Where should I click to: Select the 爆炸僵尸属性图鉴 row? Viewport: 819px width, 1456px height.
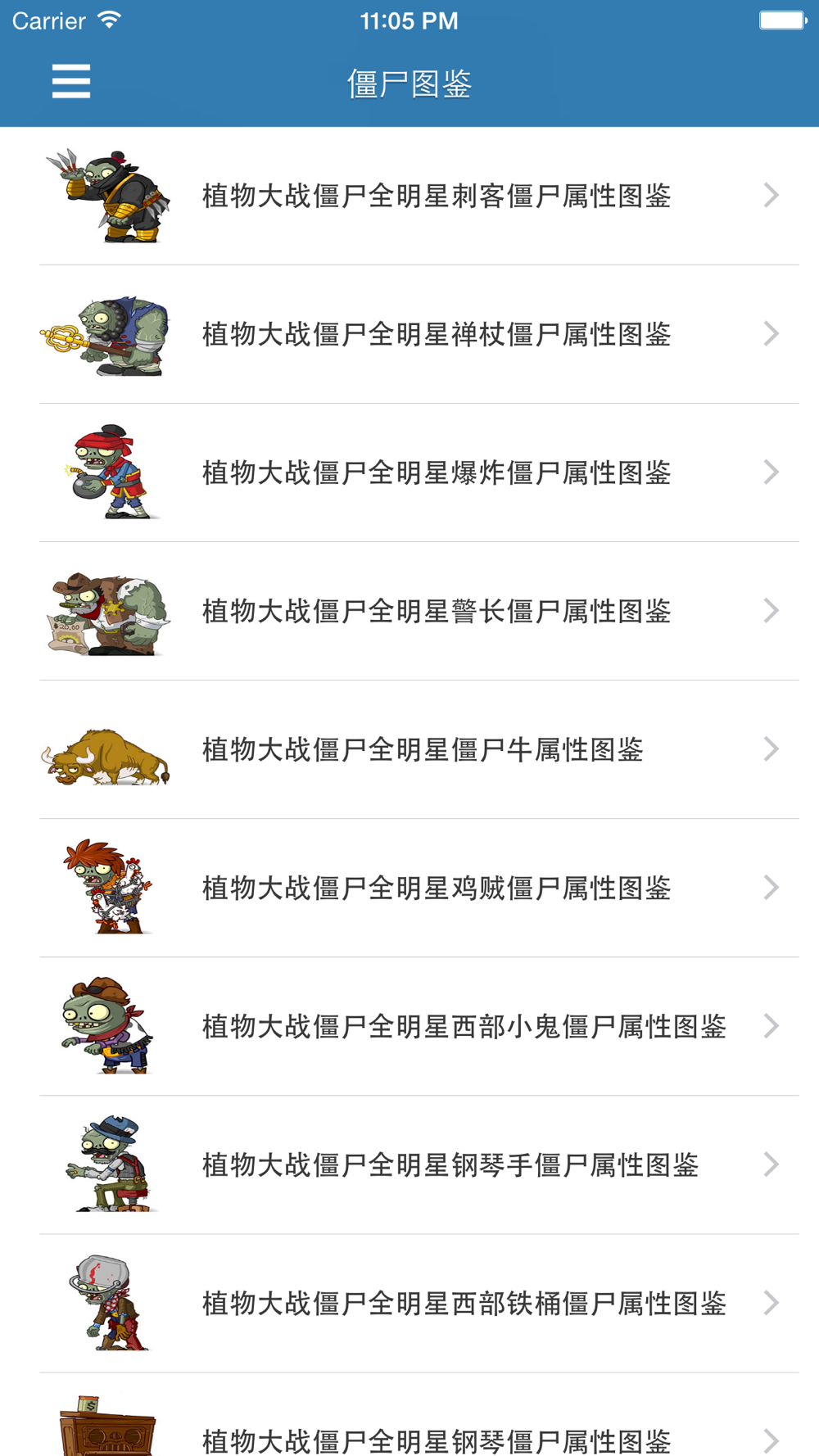(409, 473)
